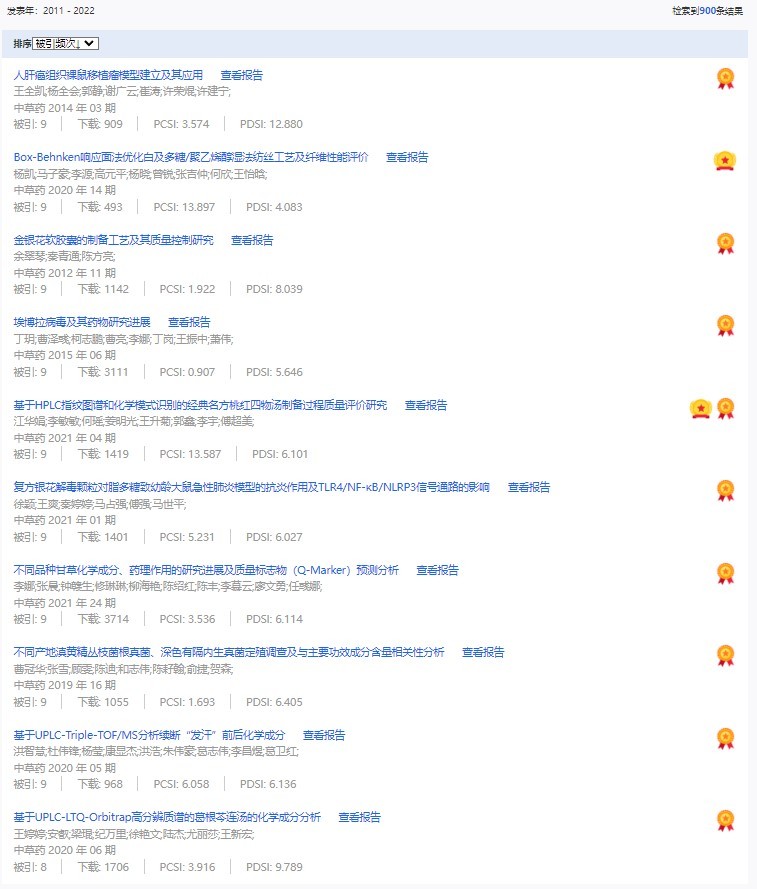This screenshot has width=757, height=889.
Task: Open the 不同品种甘草化学成分 Q-Marker article
Action: [206, 570]
